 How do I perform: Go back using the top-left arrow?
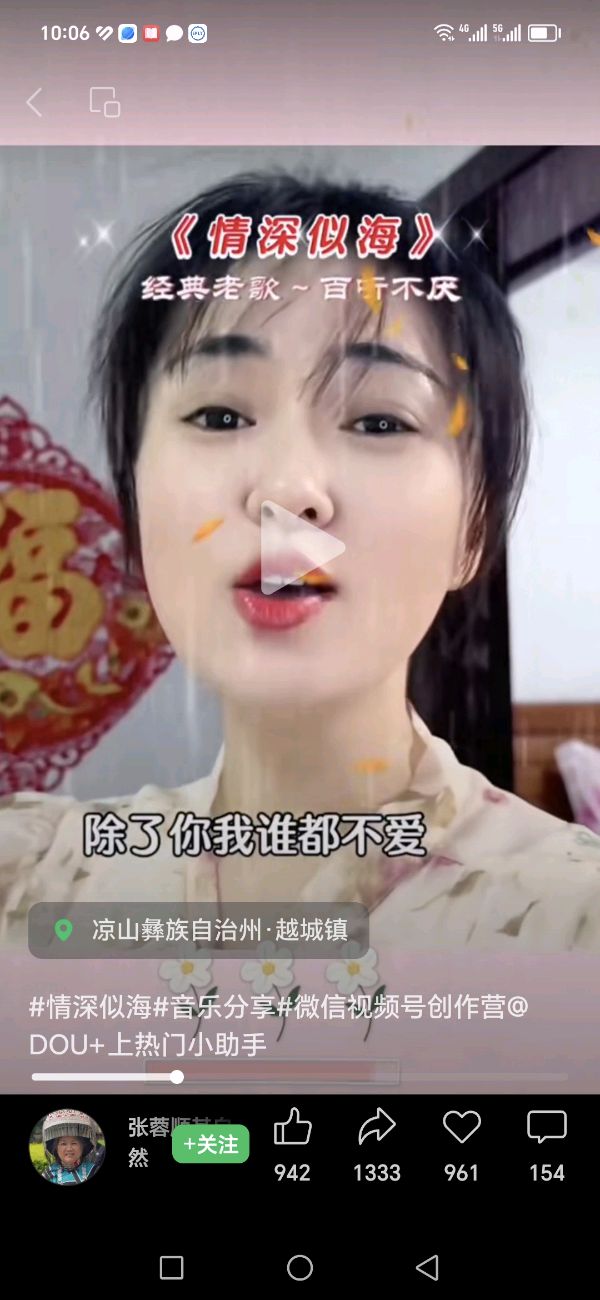(x=34, y=102)
